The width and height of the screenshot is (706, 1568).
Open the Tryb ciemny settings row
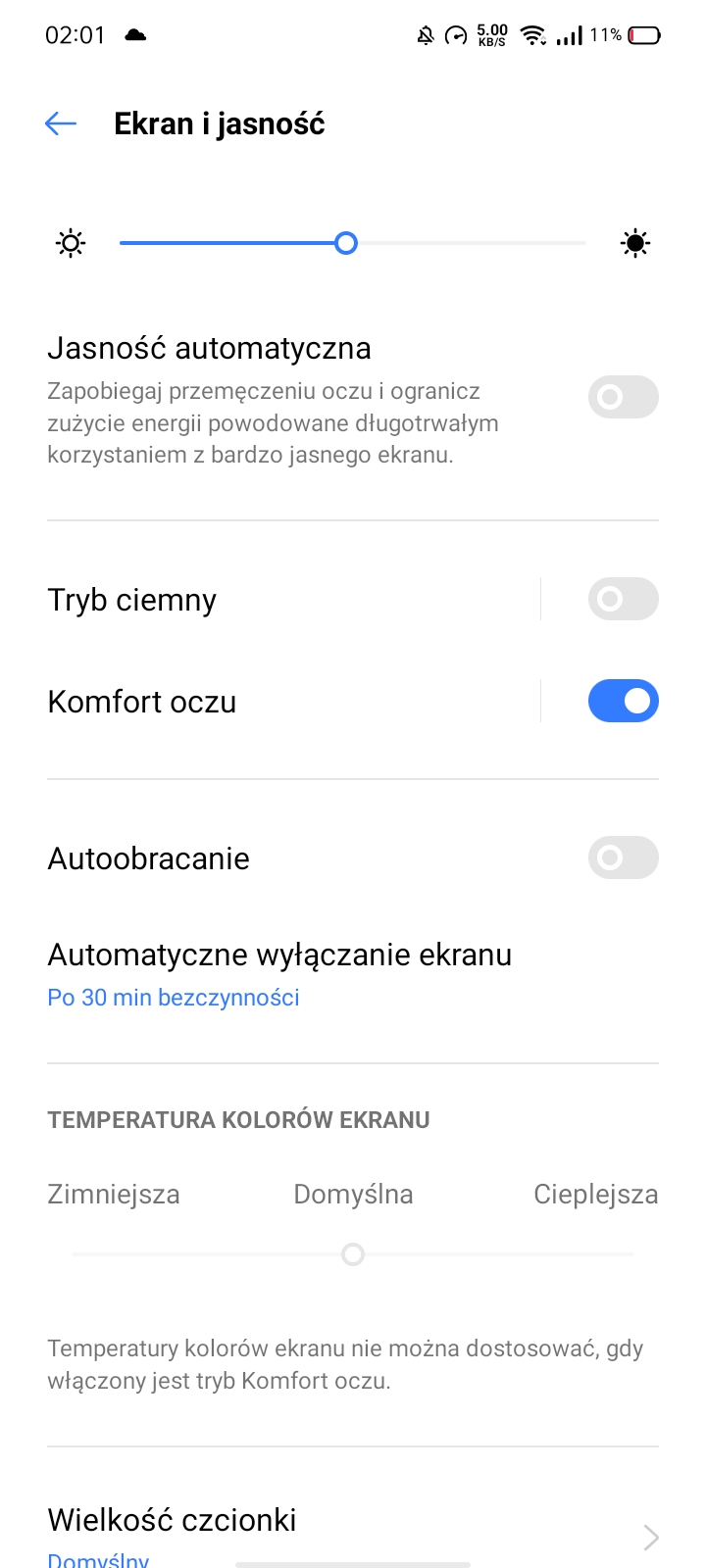292,600
